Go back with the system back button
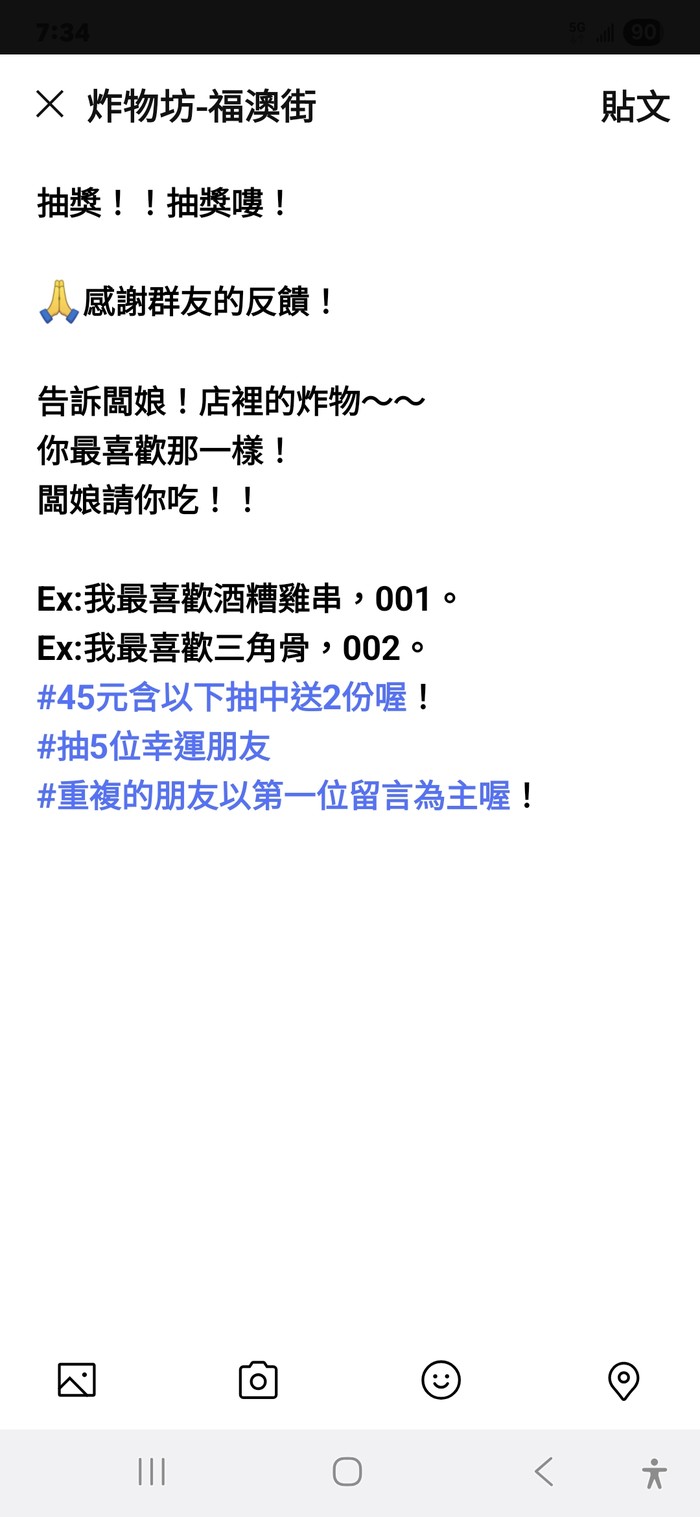 point(544,1471)
